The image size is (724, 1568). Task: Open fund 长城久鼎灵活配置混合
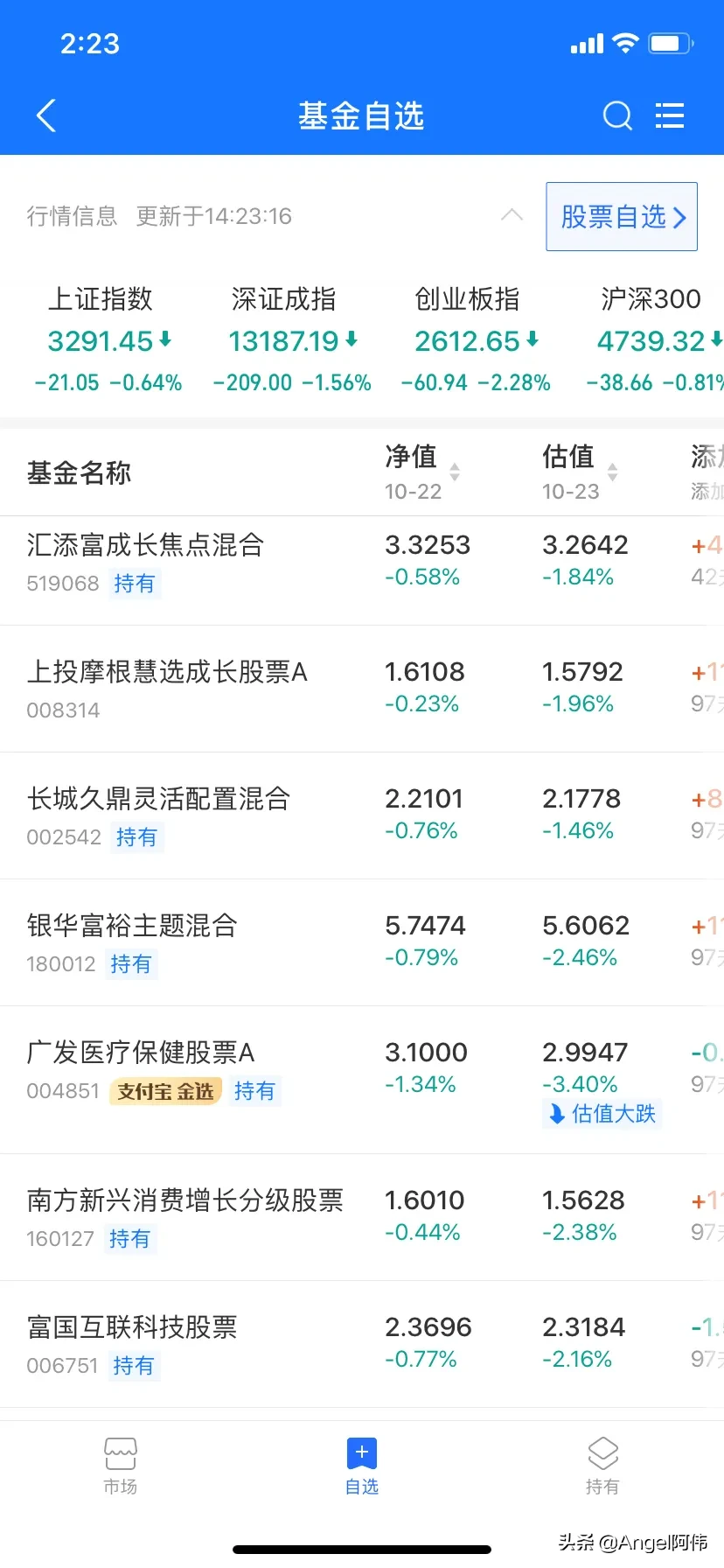click(362, 815)
